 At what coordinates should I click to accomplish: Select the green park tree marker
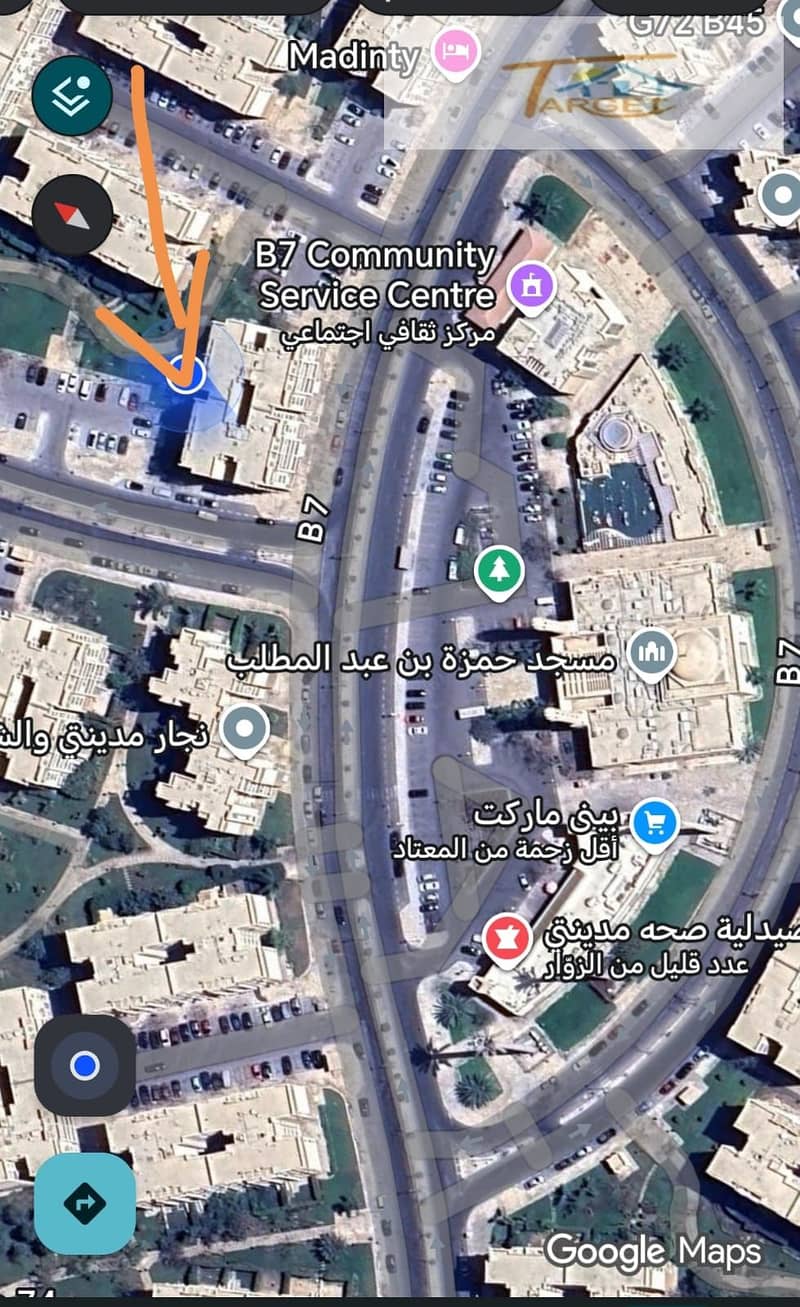(x=492, y=571)
